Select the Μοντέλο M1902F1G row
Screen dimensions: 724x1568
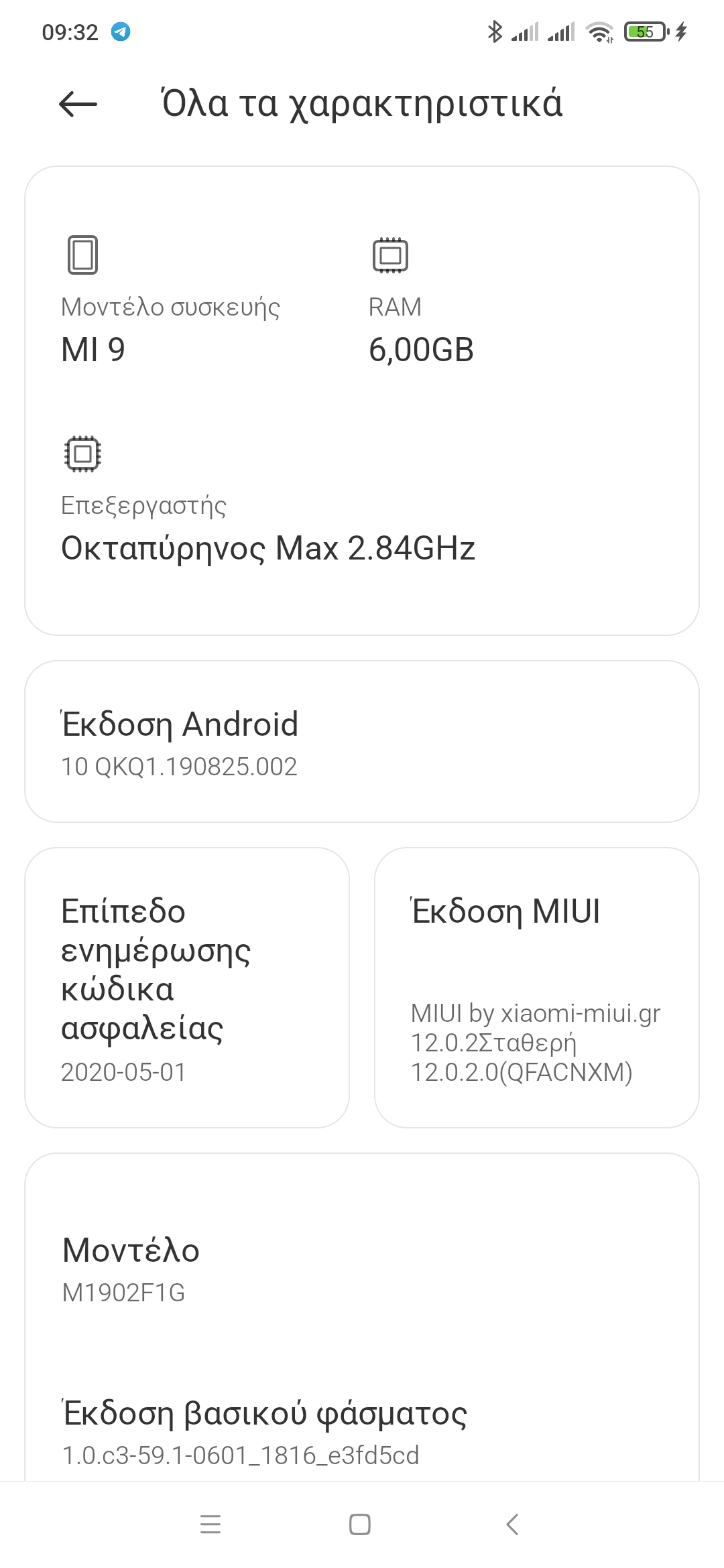[362, 1268]
